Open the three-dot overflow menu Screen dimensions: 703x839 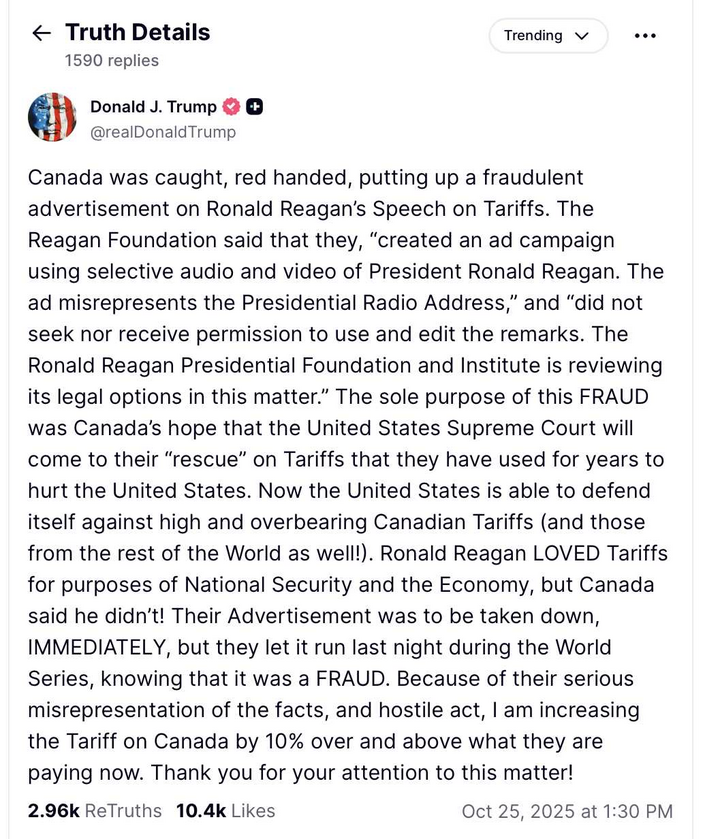645,36
